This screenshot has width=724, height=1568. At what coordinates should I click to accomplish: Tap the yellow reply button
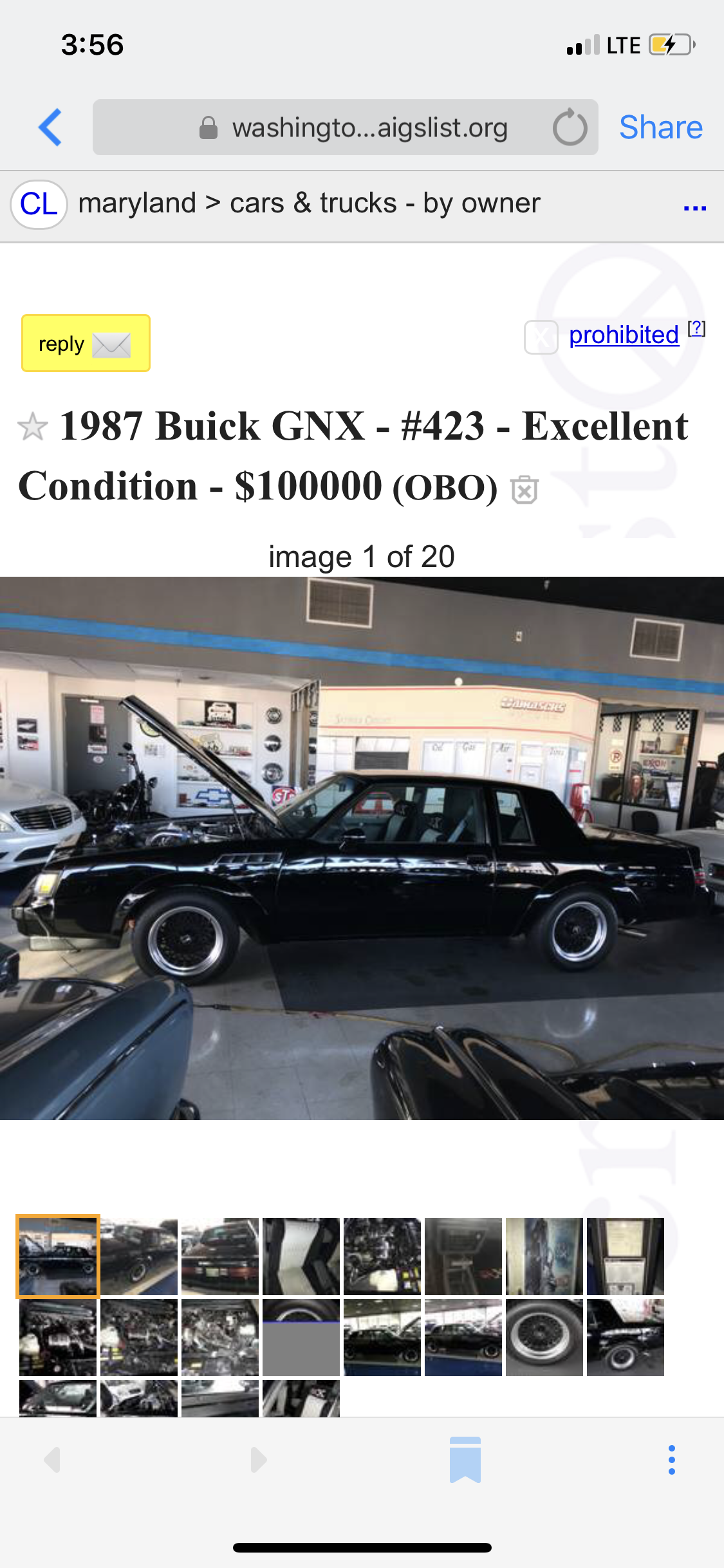(86, 343)
